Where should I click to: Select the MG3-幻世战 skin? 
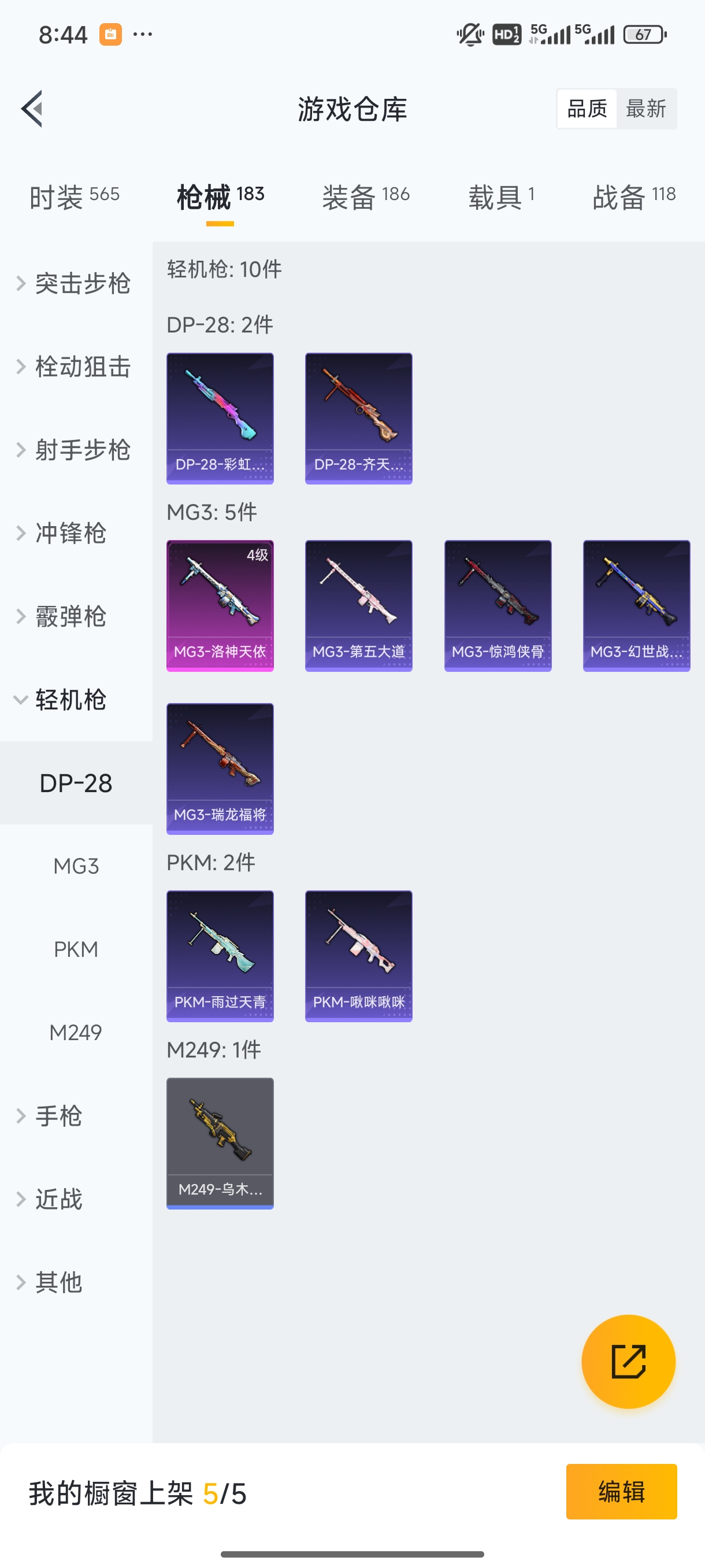click(x=636, y=605)
